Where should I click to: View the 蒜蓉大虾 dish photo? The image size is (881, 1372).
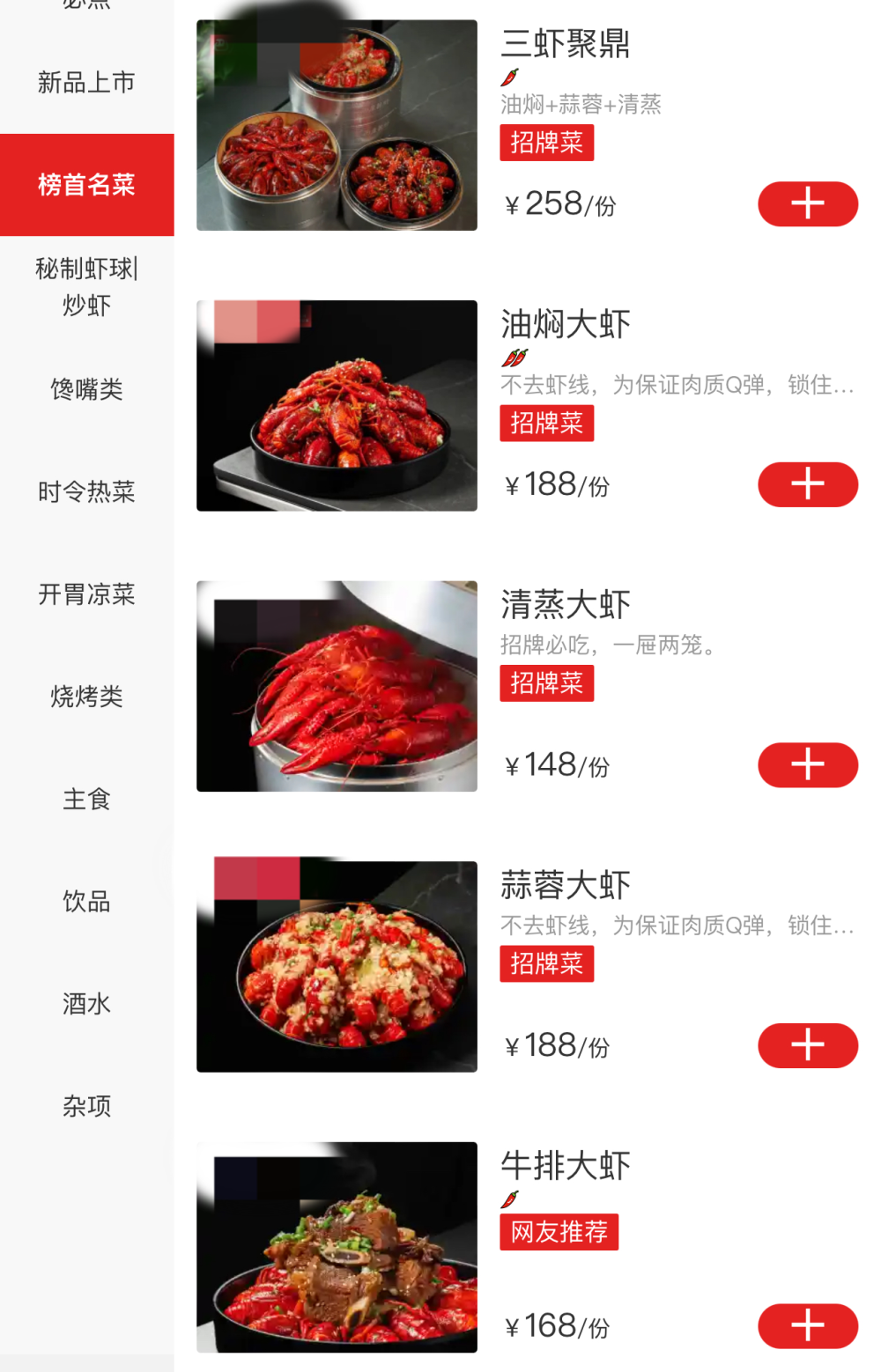[x=337, y=967]
